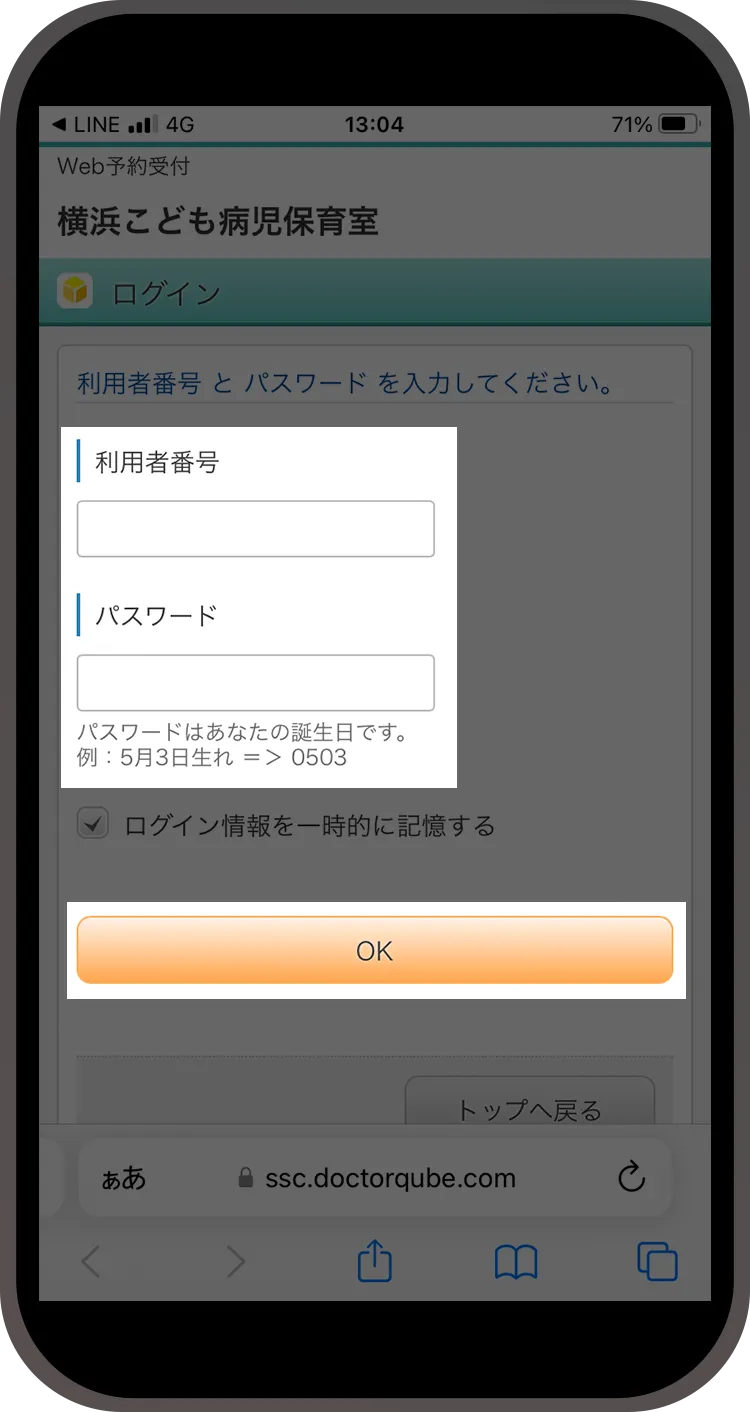Tap the ssc.doctorqube.com address bar

[x=376, y=1178]
